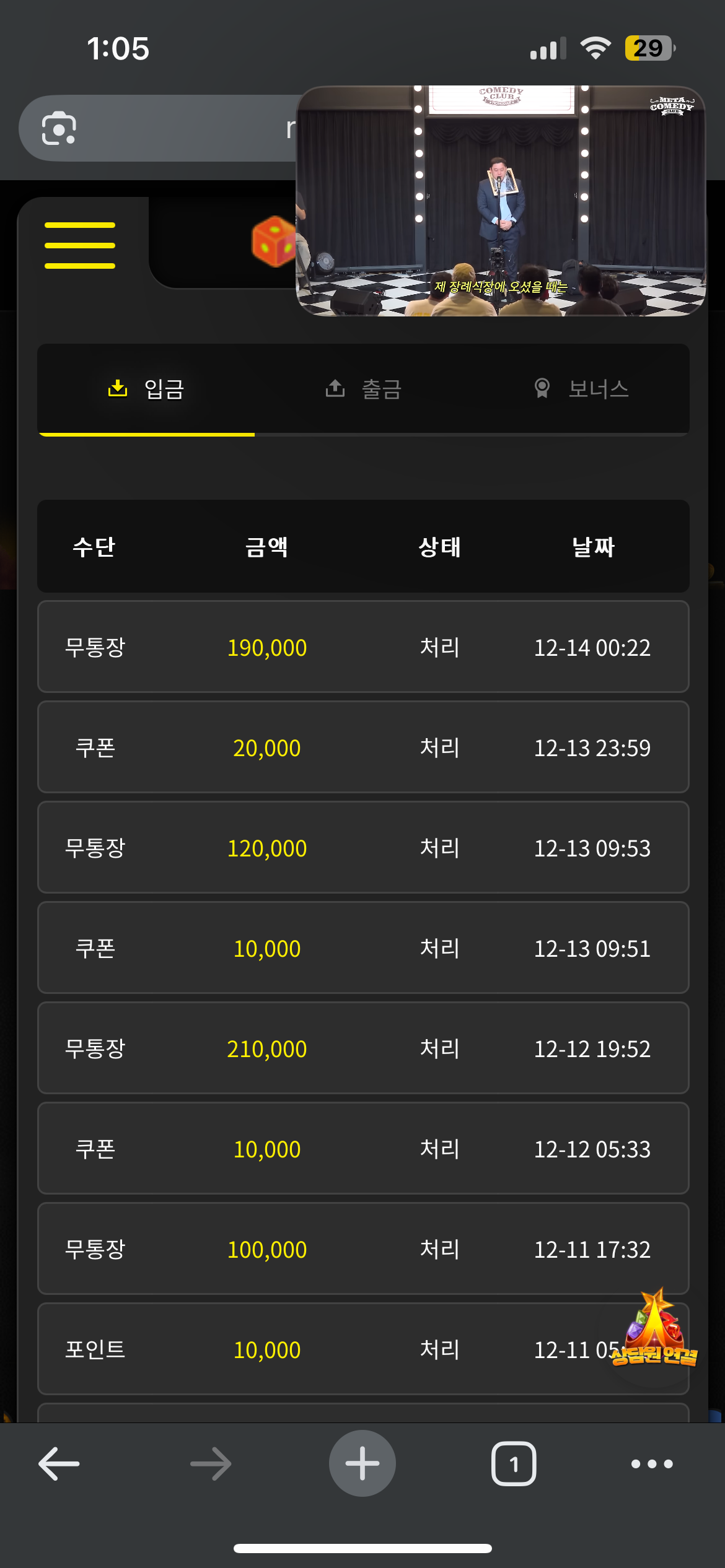Select the 입금 tab
The image size is (725, 1568).
pyautogui.click(x=146, y=389)
